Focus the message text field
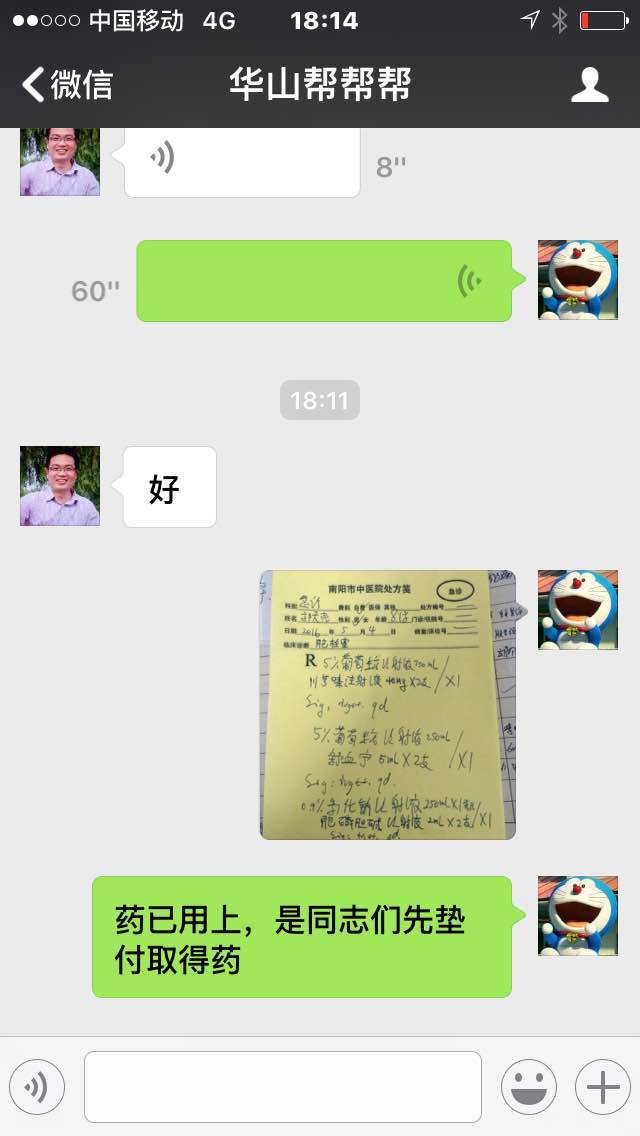The image size is (640, 1136). point(282,1087)
